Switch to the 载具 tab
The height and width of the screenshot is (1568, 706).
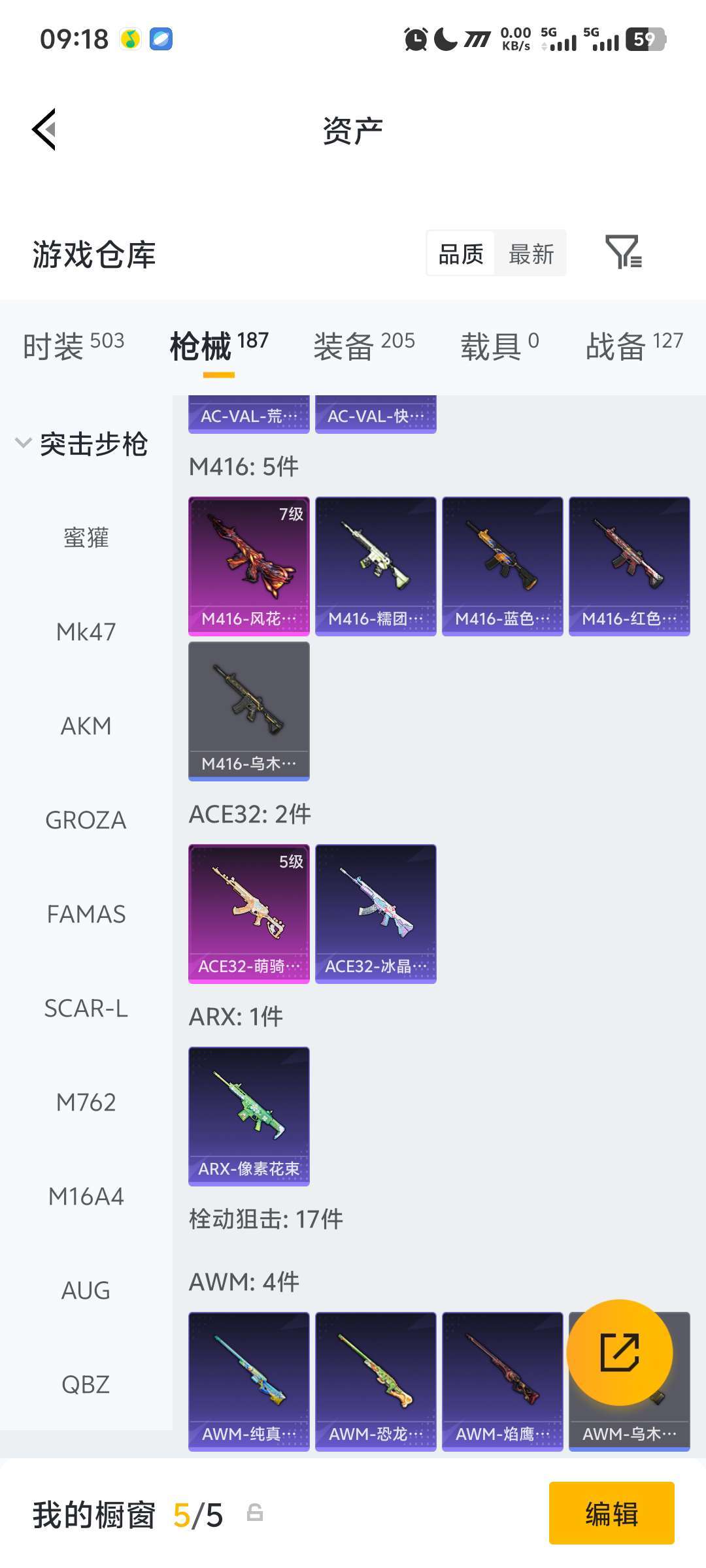[499, 345]
